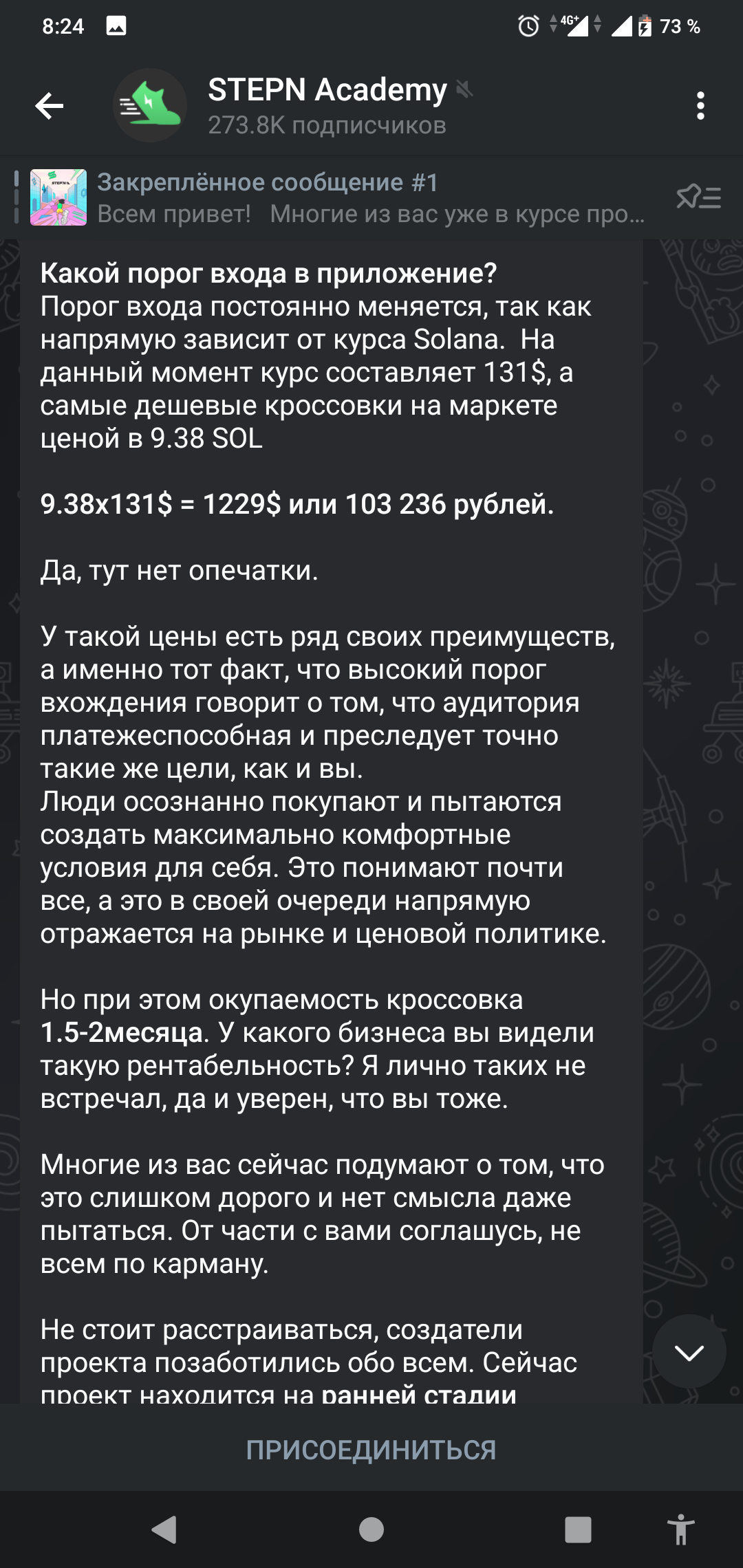Go back from STEPN Academy channel
The height and width of the screenshot is (1568, 743).
49,106
